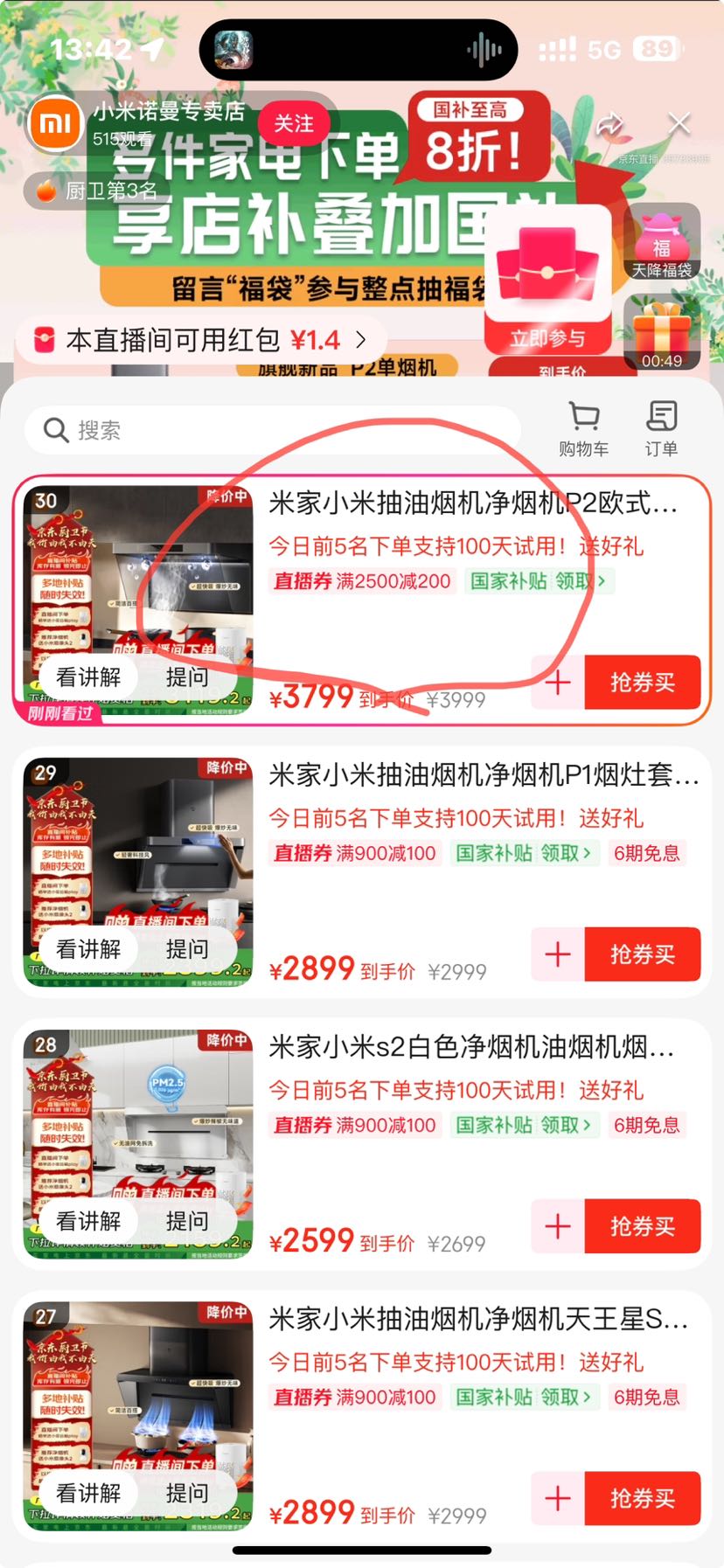Tap 抢券买 for P2欧式 range hood
The image size is (724, 1568).
pos(643,683)
